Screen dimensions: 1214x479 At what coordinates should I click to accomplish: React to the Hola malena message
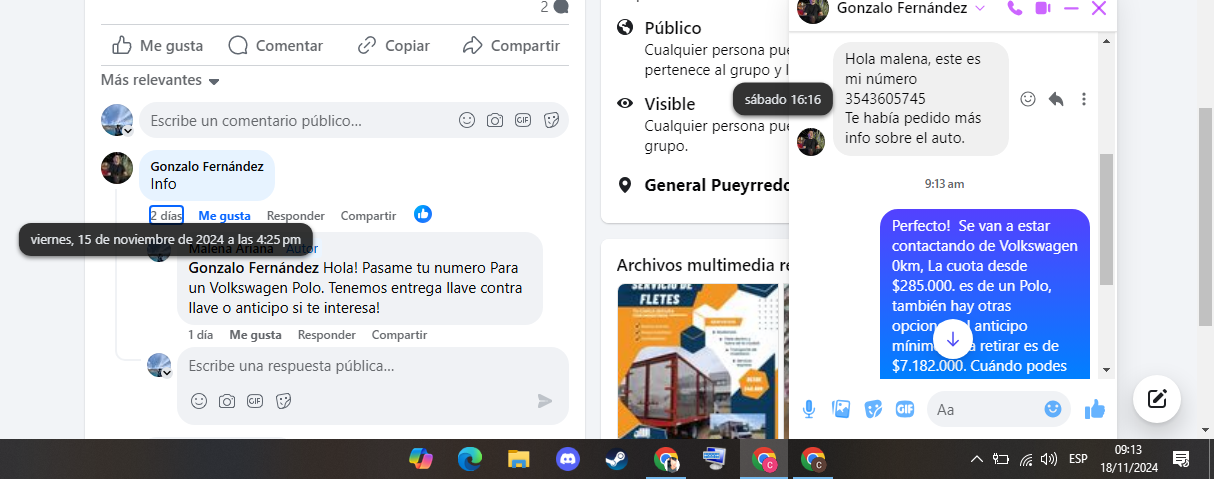[x=1027, y=99]
